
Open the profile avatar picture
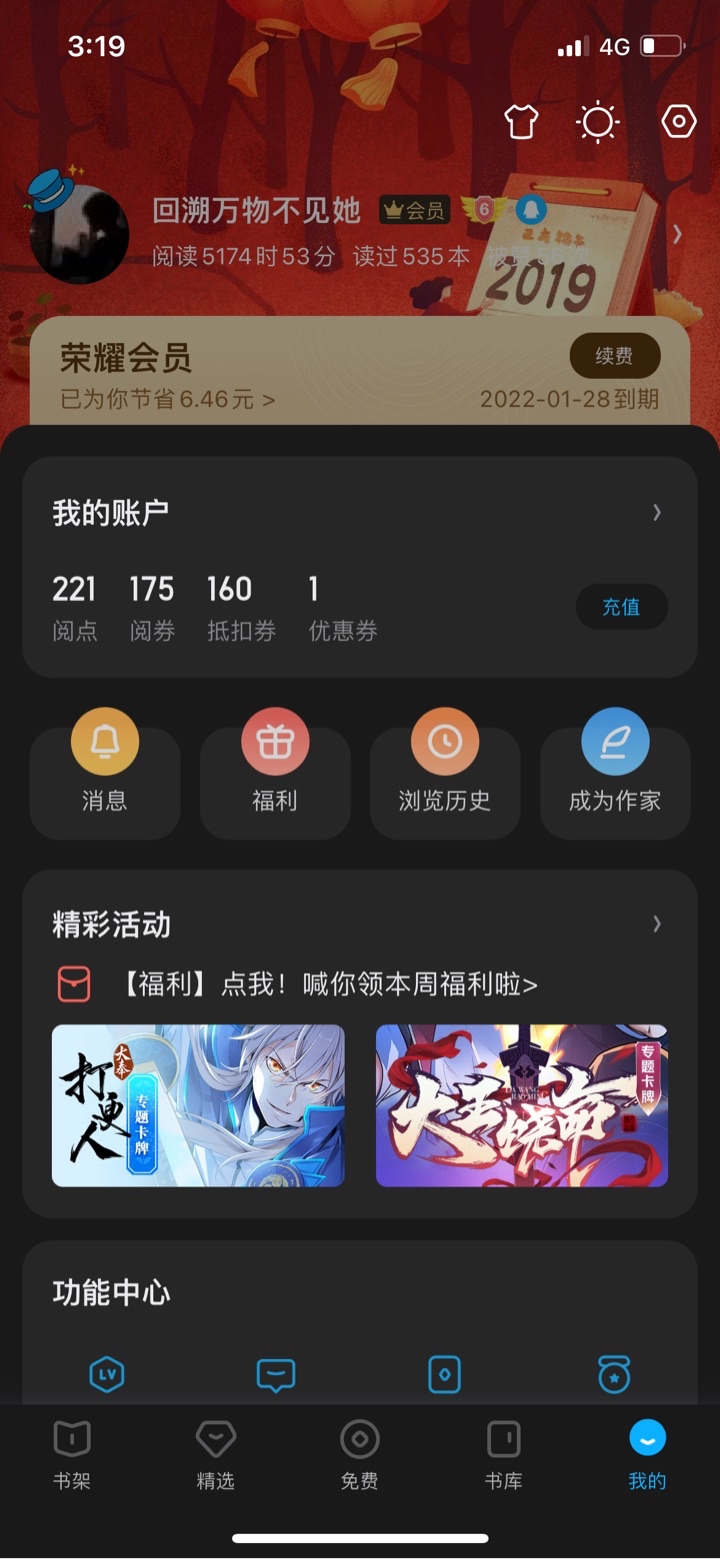(79, 233)
